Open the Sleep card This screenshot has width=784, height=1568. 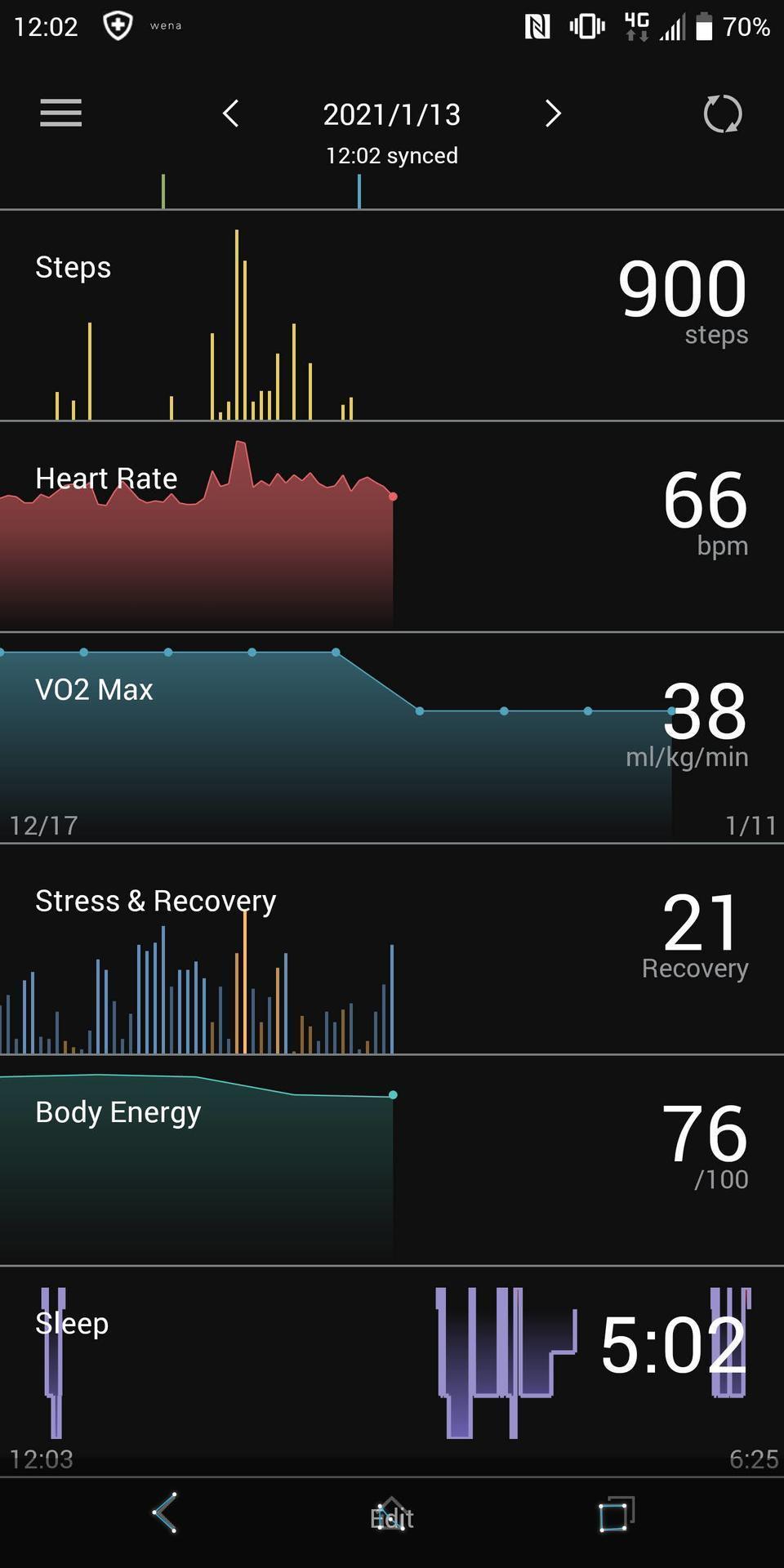pyautogui.click(x=392, y=1371)
